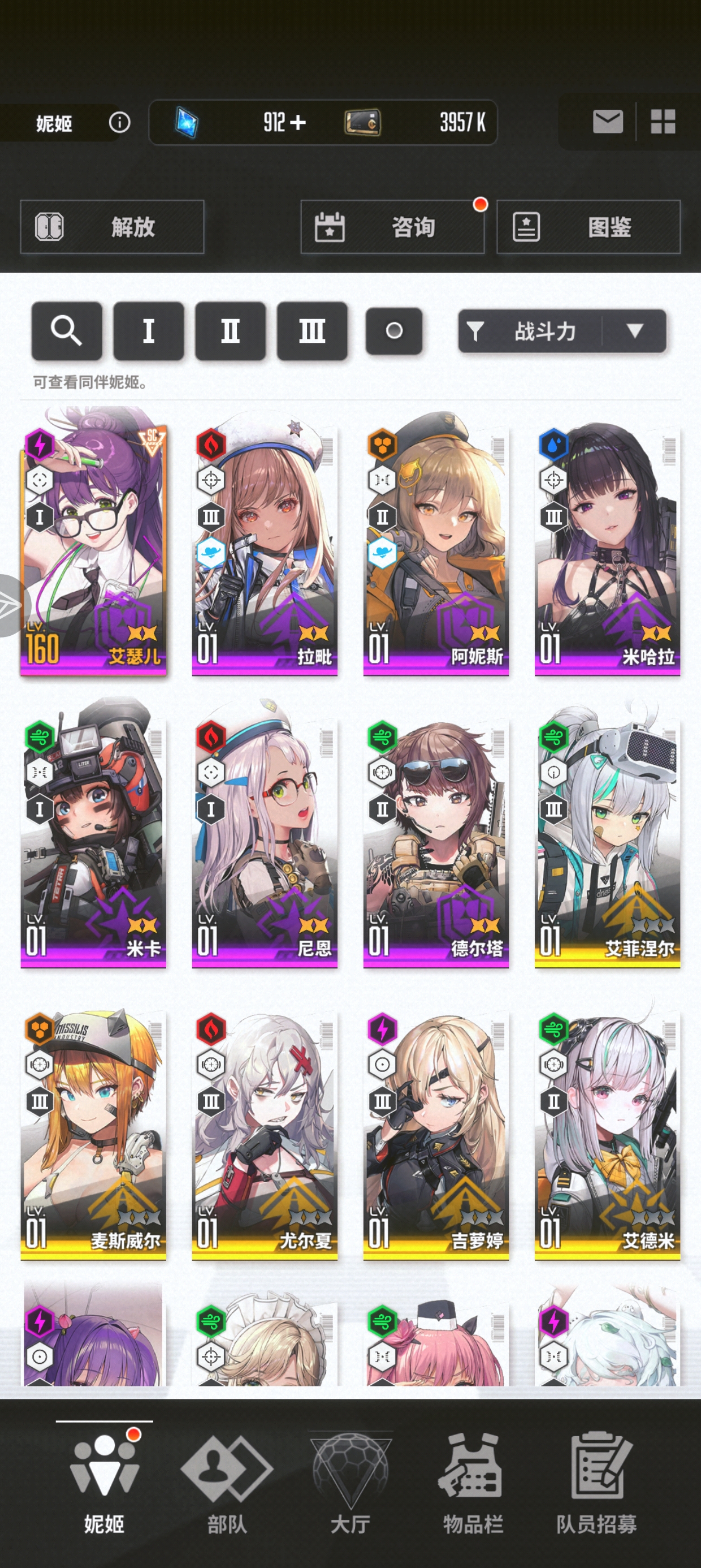Filter by burst I
Image resolution: width=701 pixels, height=1568 pixels.
(149, 331)
